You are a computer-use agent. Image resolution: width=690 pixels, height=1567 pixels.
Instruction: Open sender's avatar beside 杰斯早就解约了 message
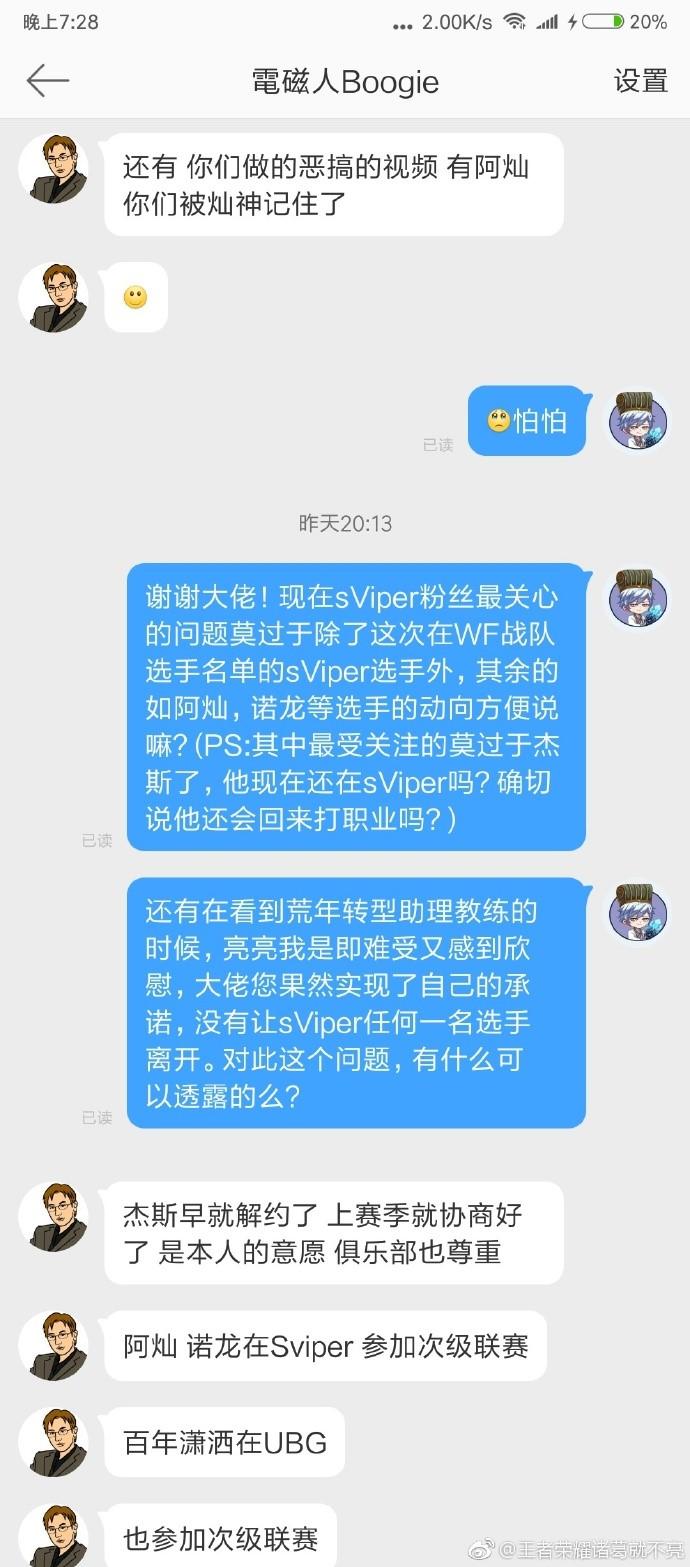tap(53, 1216)
